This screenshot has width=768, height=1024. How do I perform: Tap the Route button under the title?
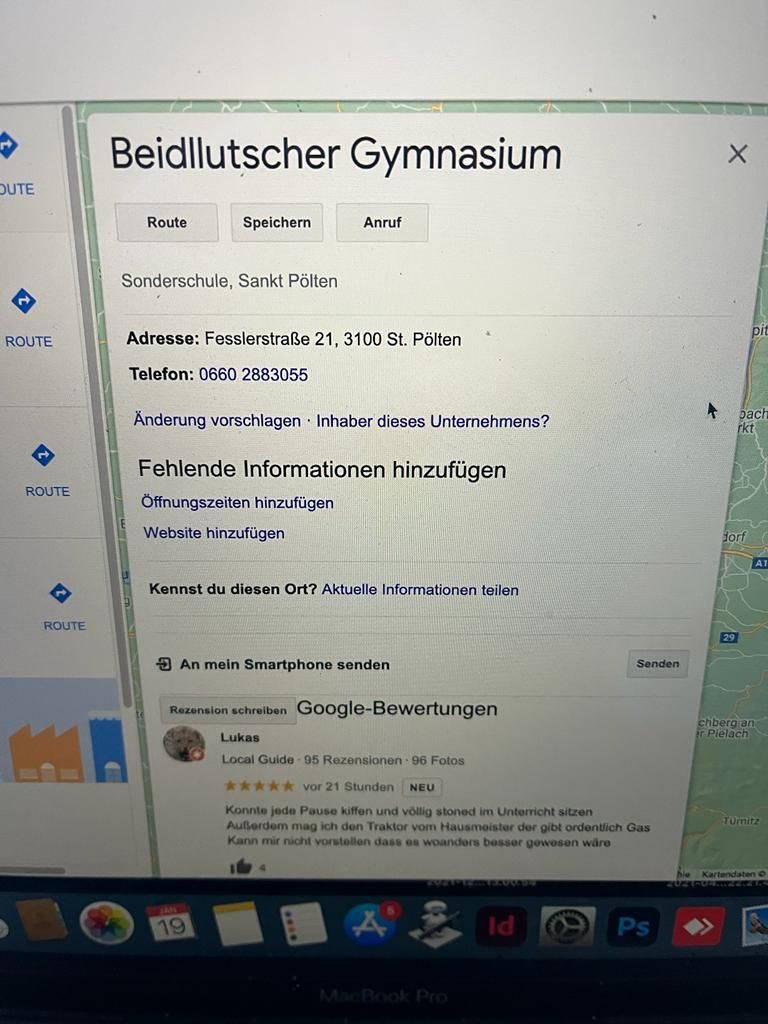(x=167, y=223)
